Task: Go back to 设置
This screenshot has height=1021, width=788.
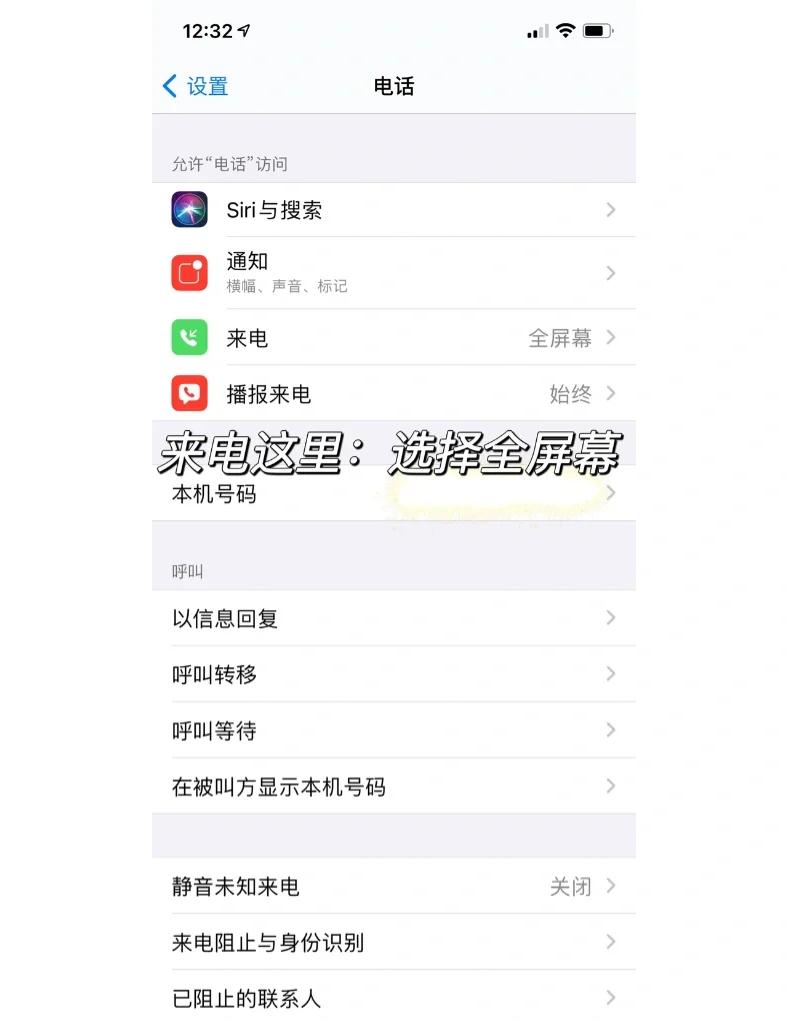Action: tap(196, 87)
